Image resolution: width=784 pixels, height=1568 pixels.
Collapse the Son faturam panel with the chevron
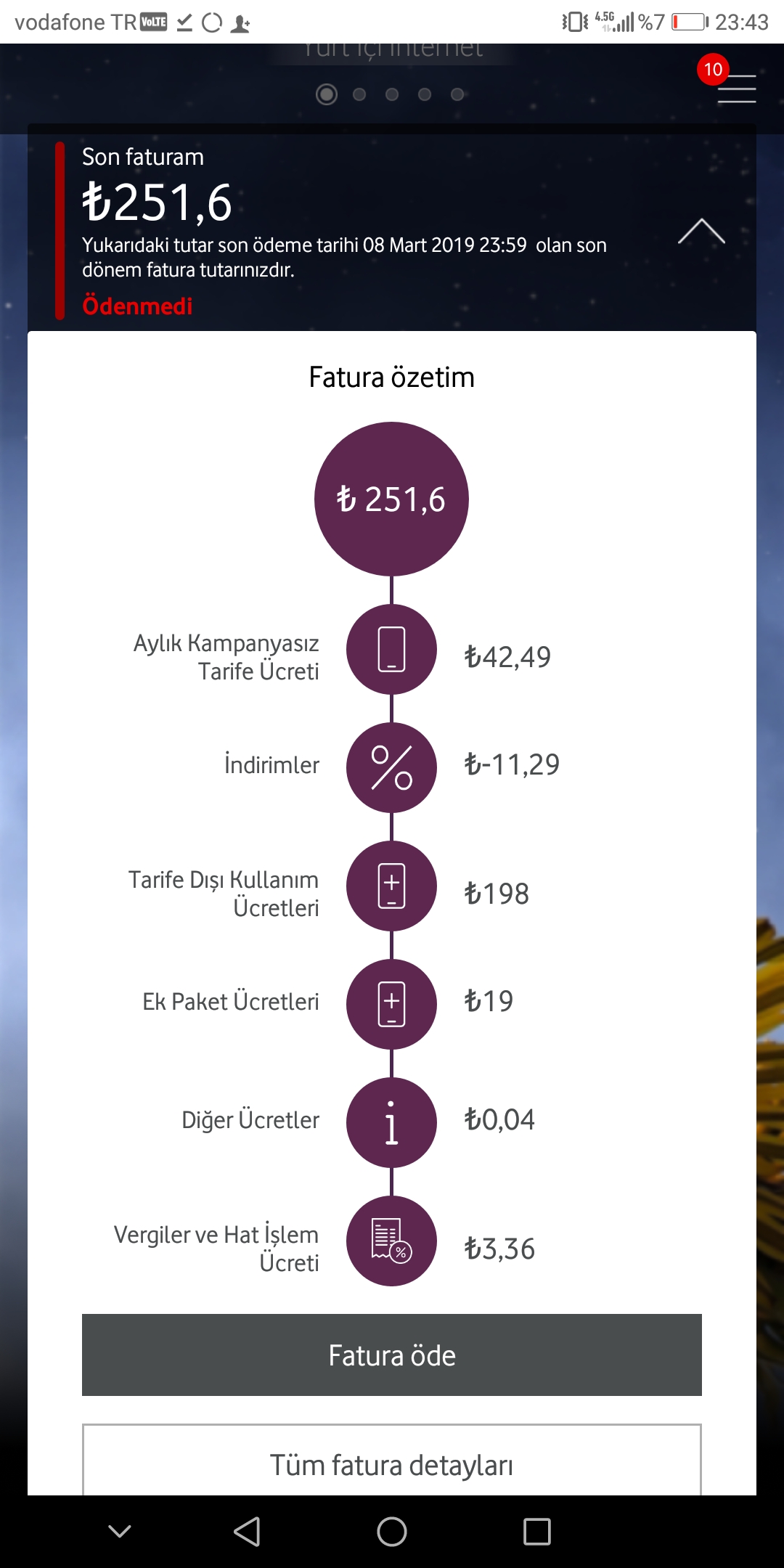click(701, 231)
